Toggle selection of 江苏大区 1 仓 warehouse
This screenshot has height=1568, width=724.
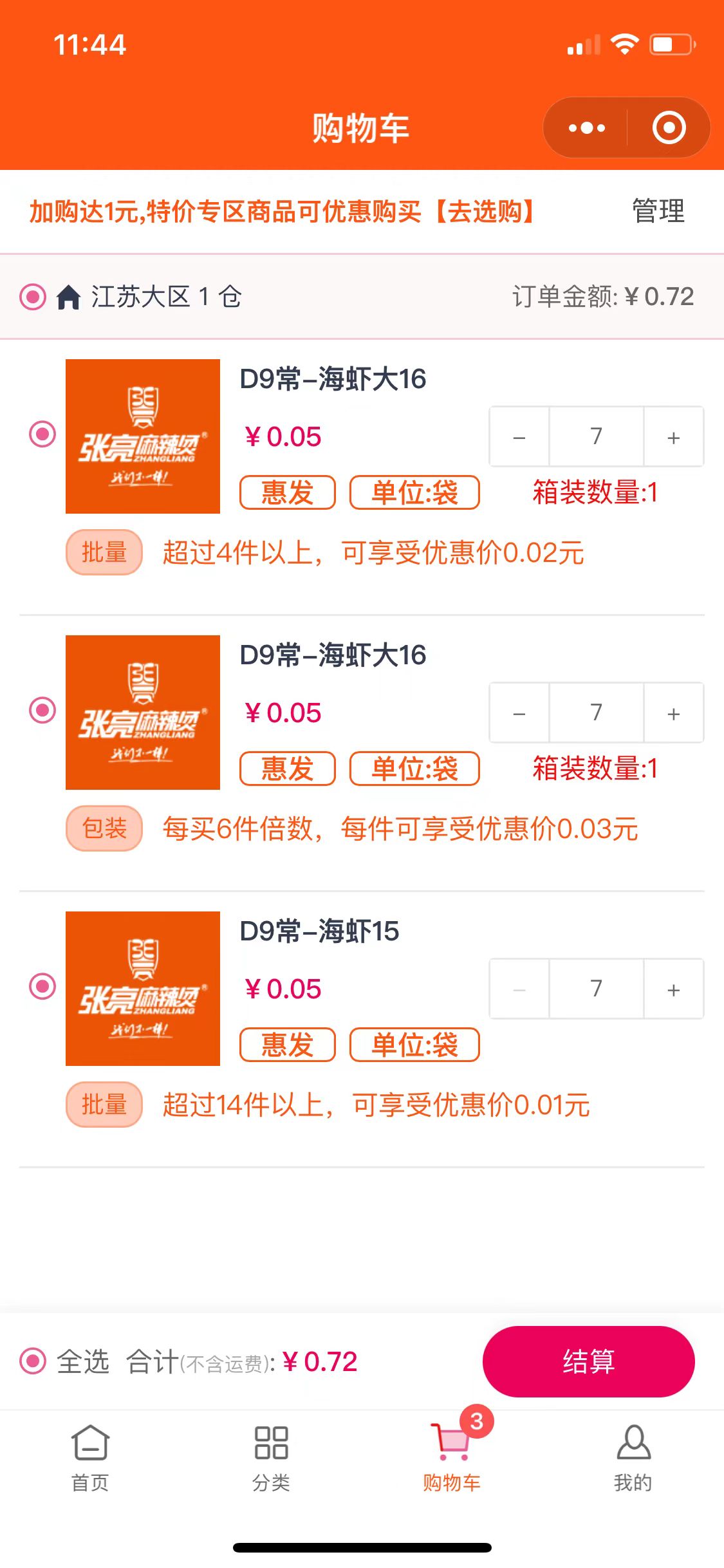point(33,297)
